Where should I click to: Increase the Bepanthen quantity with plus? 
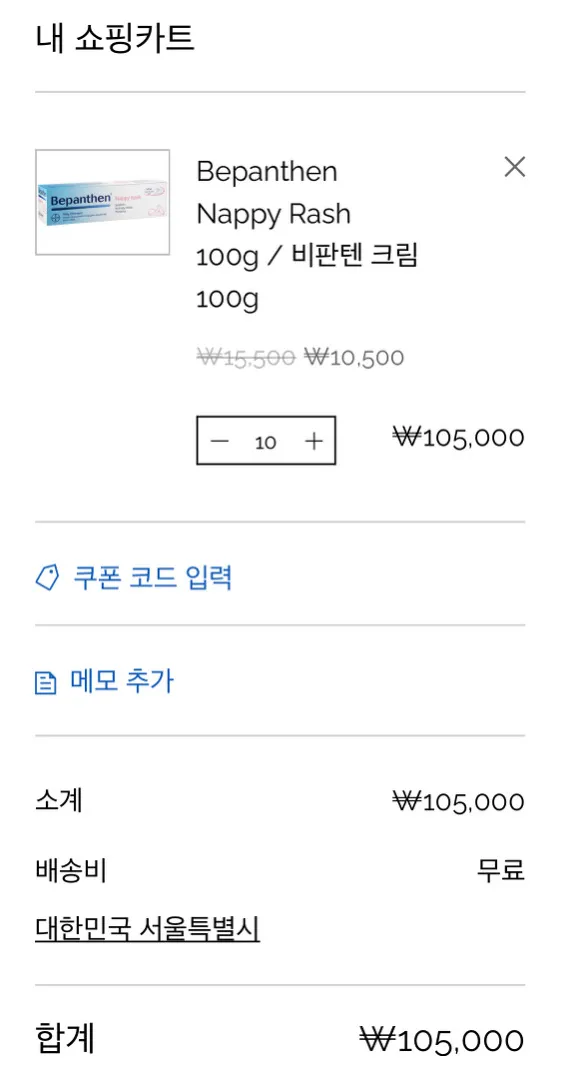click(x=314, y=441)
